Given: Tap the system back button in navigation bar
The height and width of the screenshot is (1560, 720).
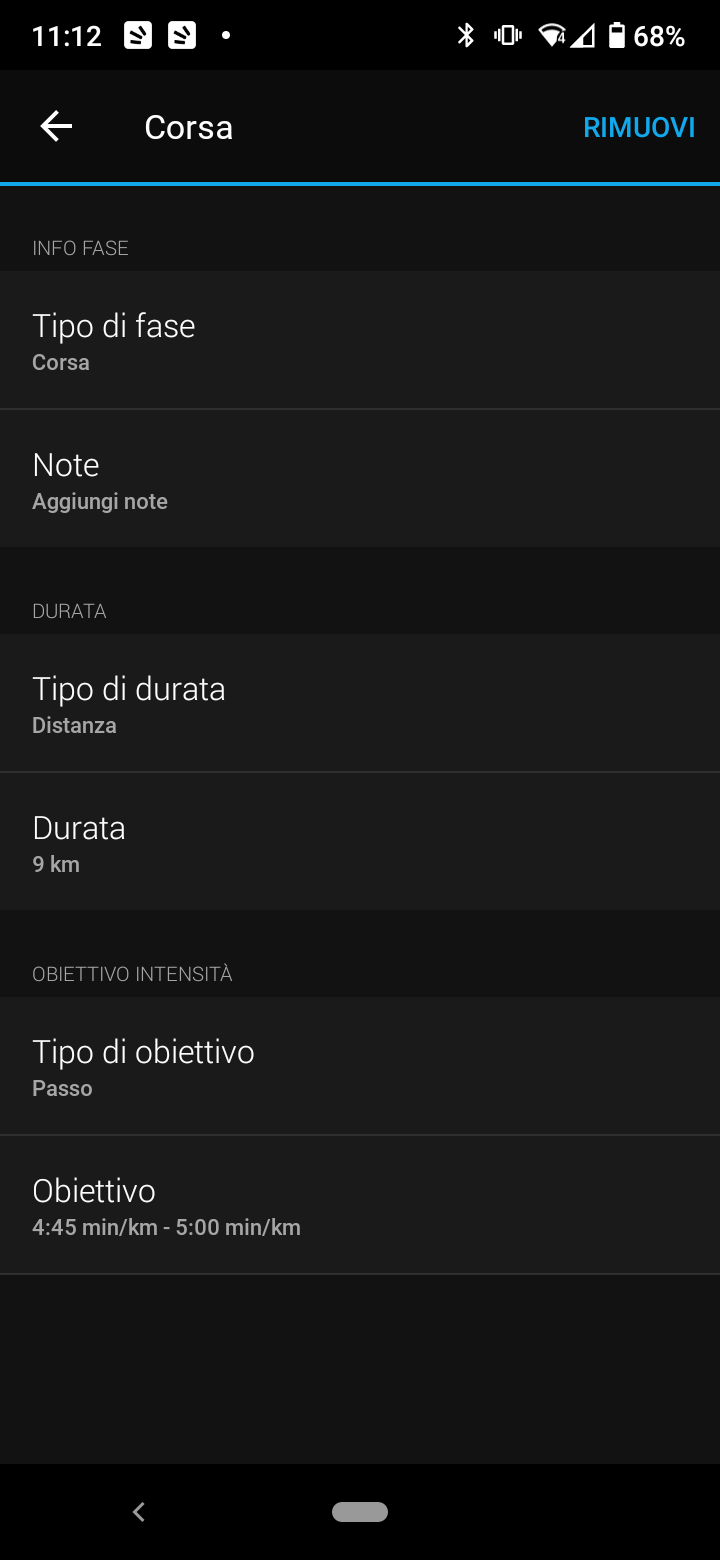Looking at the screenshot, I should coord(139,1512).
